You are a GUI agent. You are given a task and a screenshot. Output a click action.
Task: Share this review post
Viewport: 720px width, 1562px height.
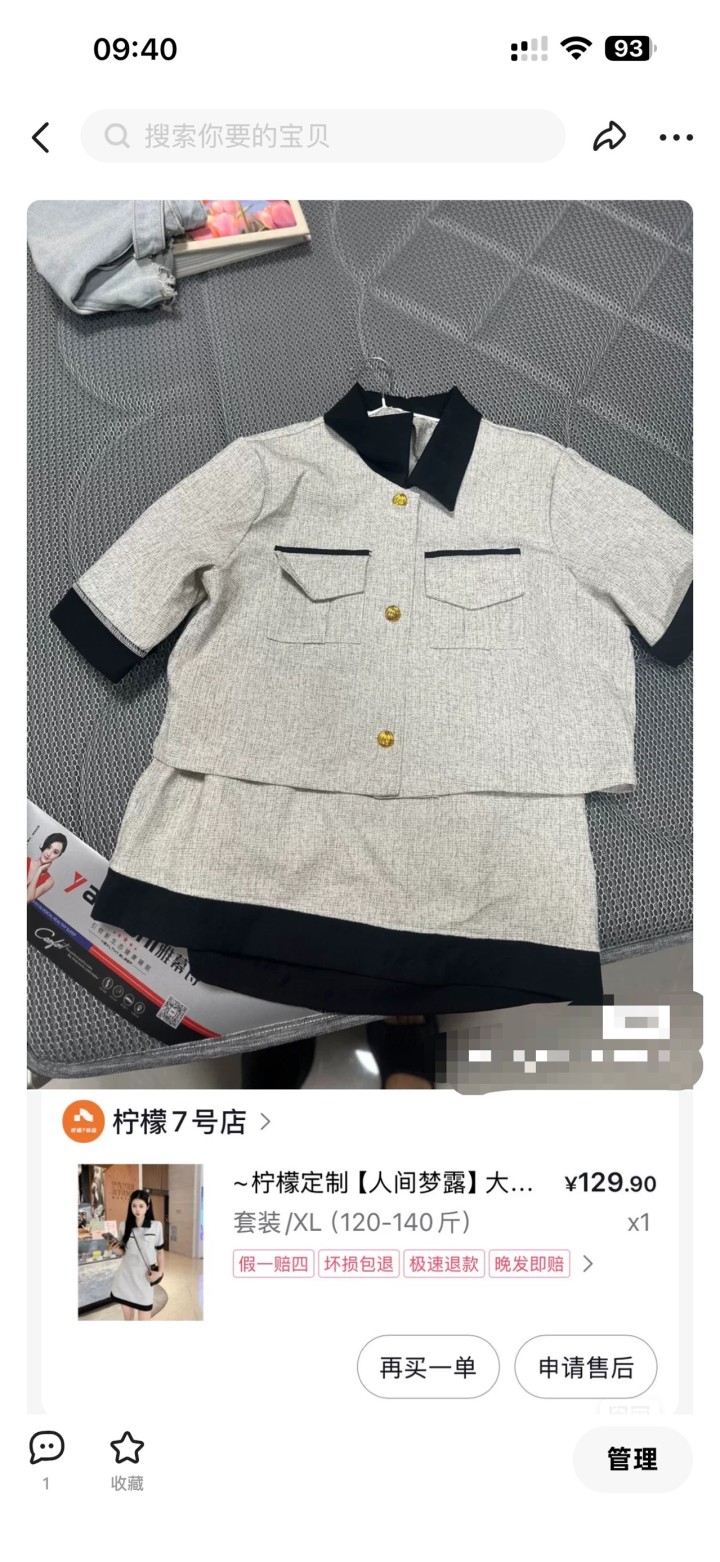[609, 137]
